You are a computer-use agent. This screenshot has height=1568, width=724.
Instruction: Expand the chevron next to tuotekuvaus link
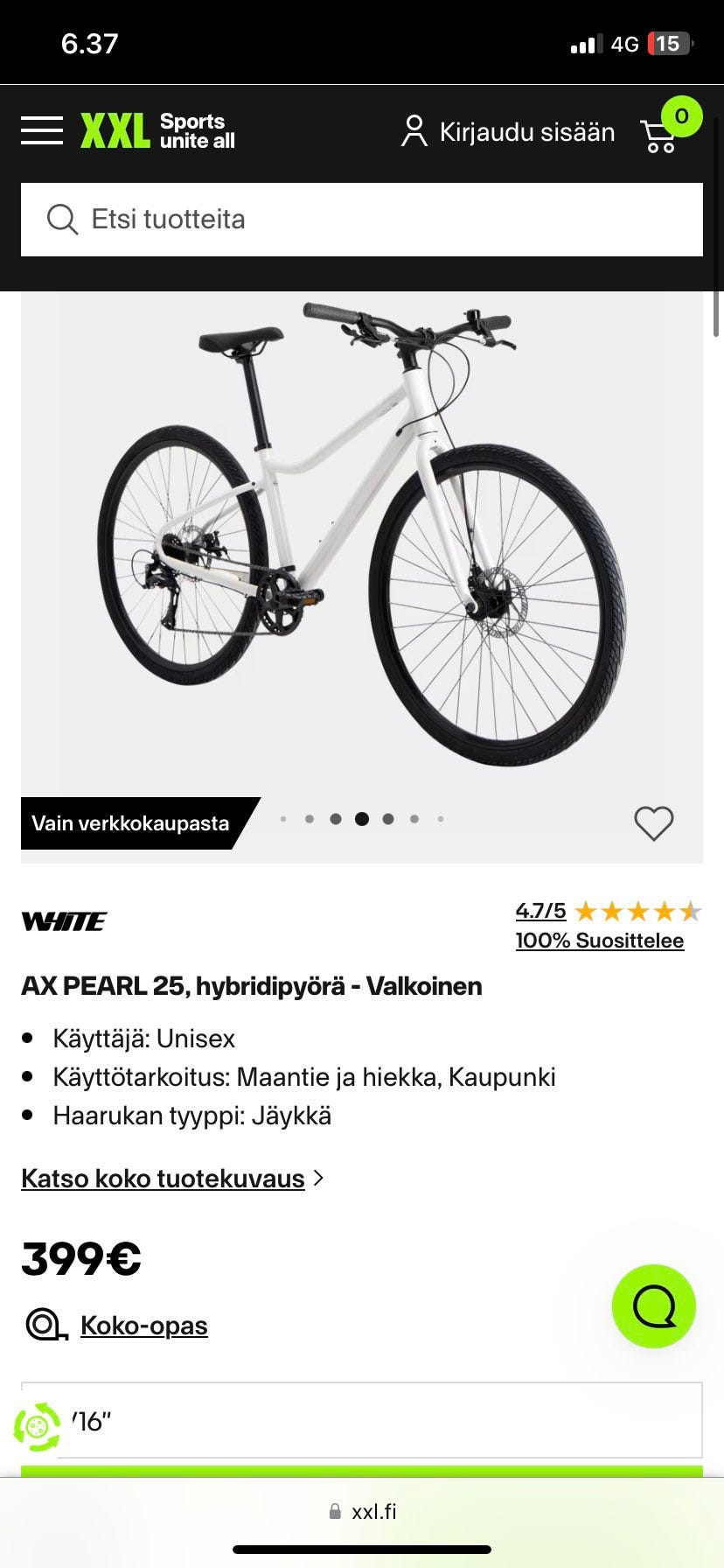pyautogui.click(x=317, y=1178)
